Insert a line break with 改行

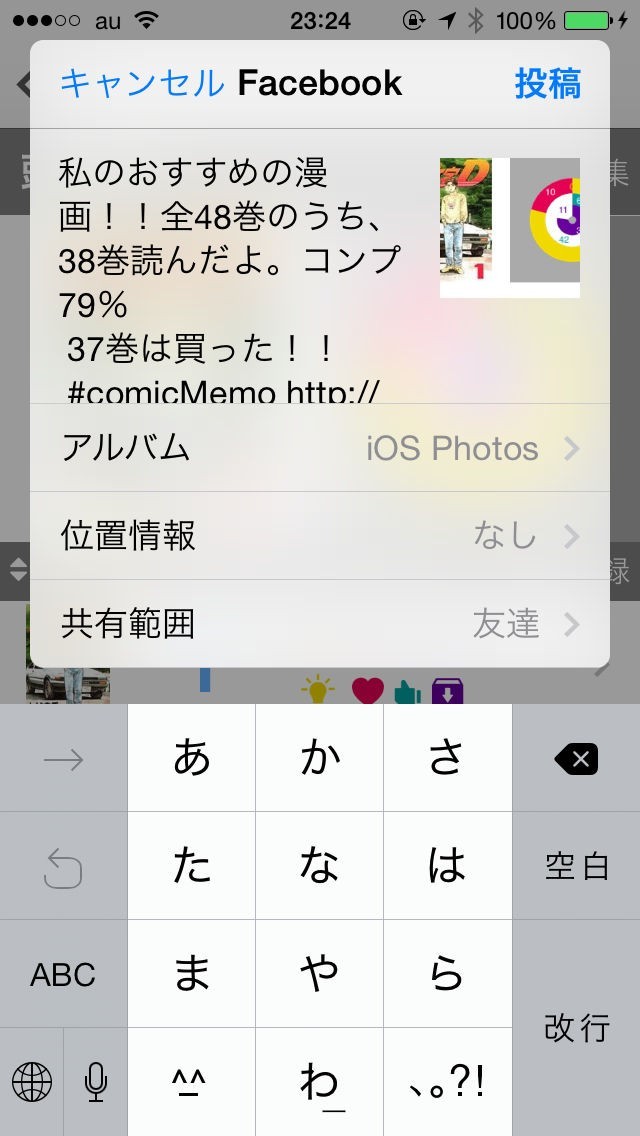tap(576, 1027)
